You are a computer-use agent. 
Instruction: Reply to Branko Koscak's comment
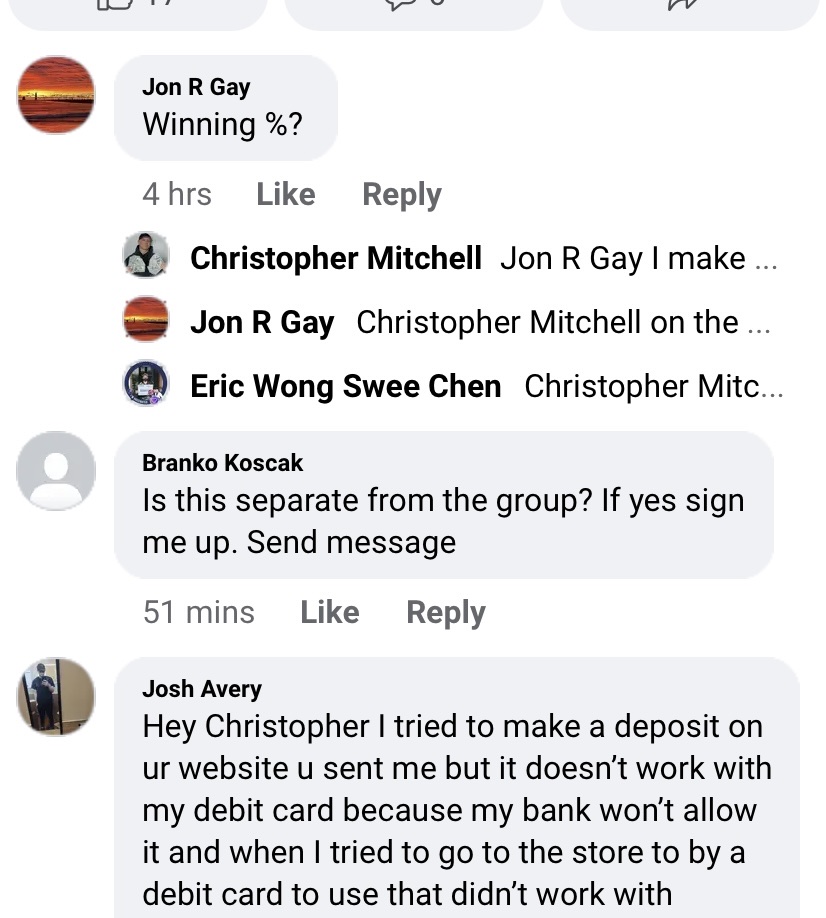(x=445, y=612)
